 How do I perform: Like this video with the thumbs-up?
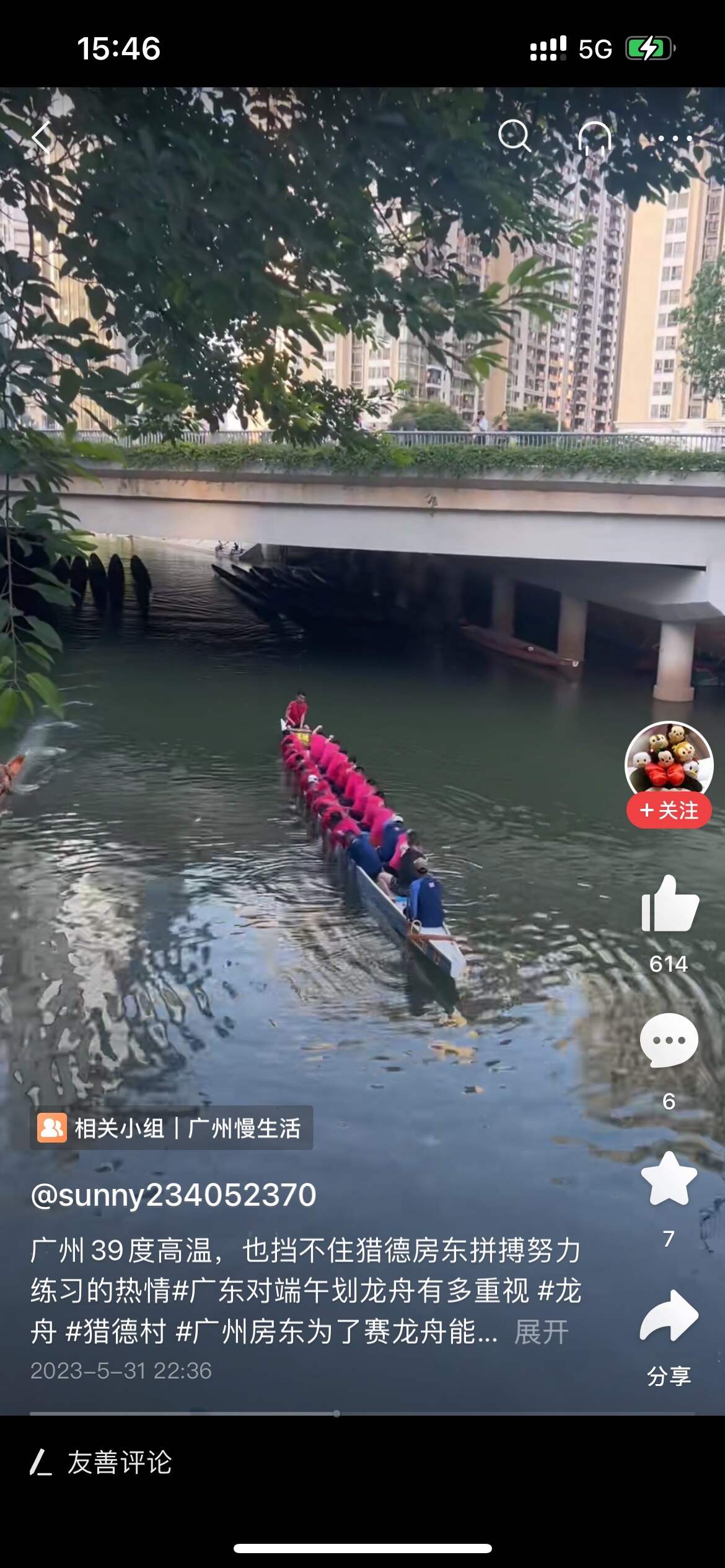pyautogui.click(x=669, y=905)
